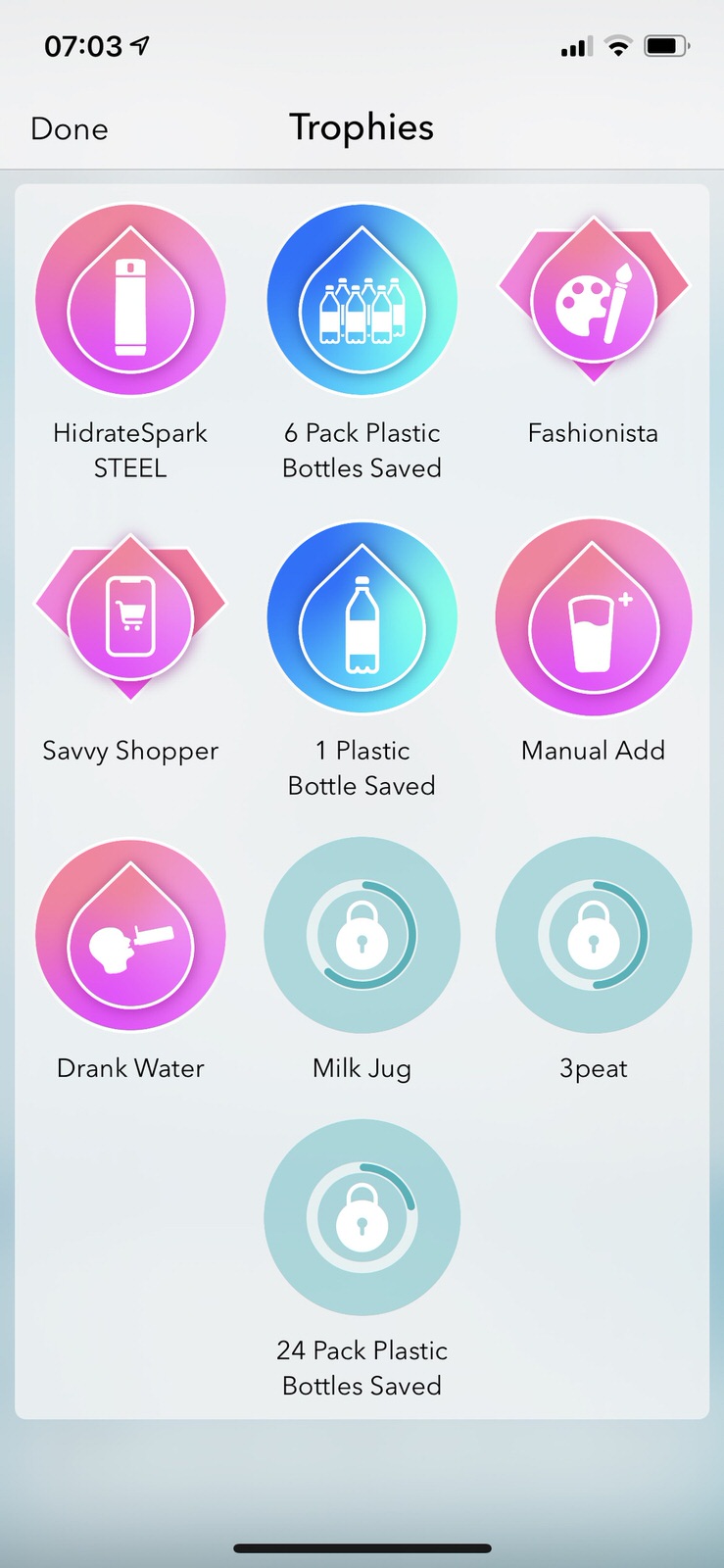The width and height of the screenshot is (724, 1568).
Task: Open the Manual Add trophy
Action: (593, 617)
